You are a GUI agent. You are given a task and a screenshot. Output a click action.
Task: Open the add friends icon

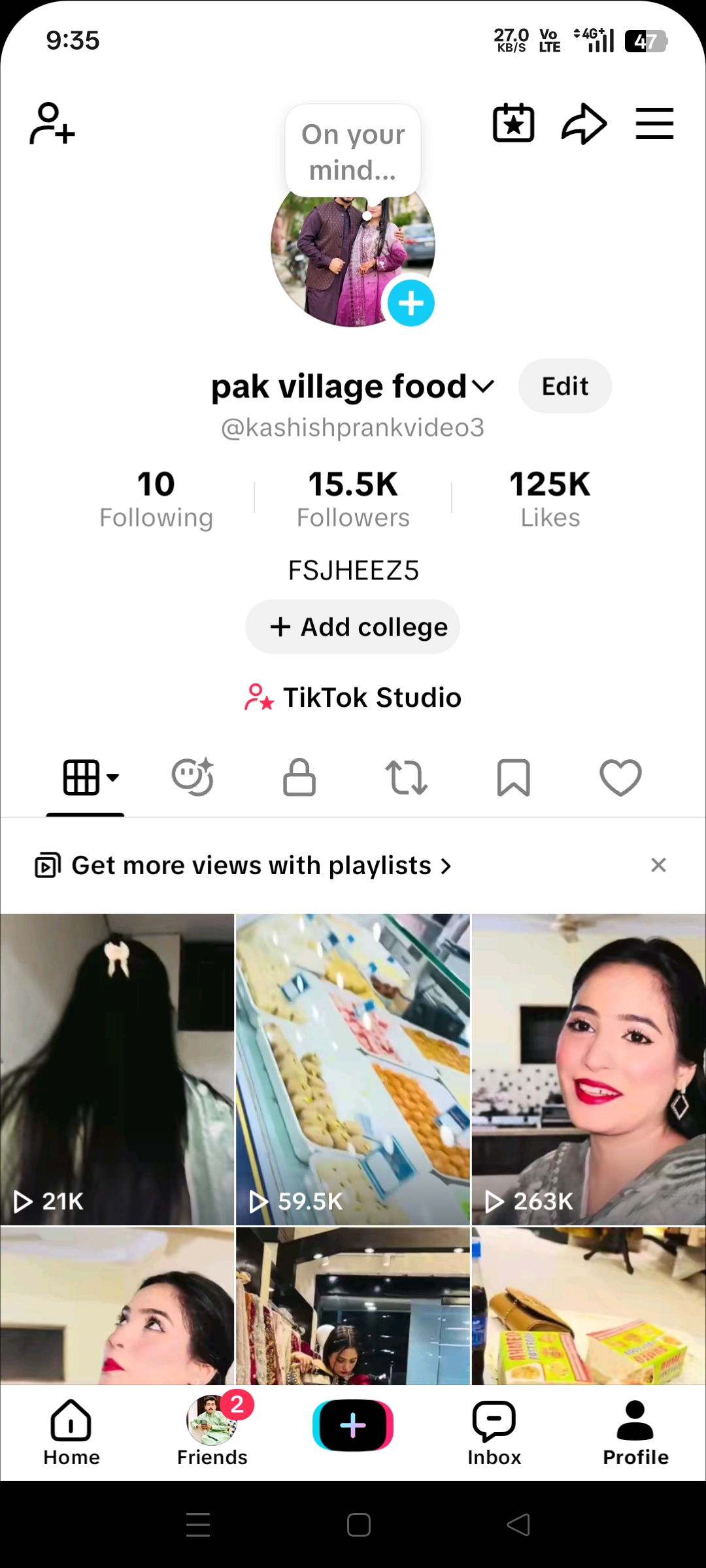(52, 123)
